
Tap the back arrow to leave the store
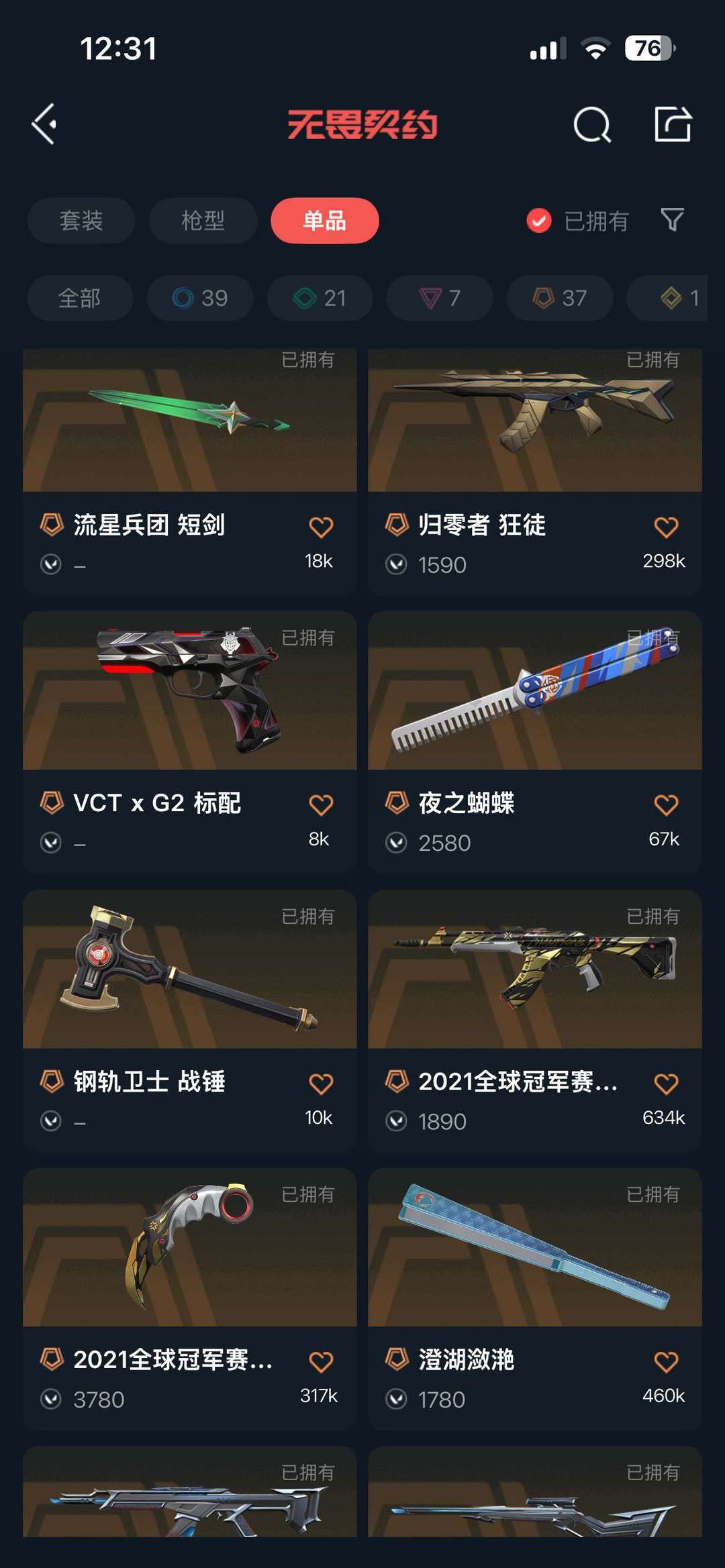coord(44,123)
